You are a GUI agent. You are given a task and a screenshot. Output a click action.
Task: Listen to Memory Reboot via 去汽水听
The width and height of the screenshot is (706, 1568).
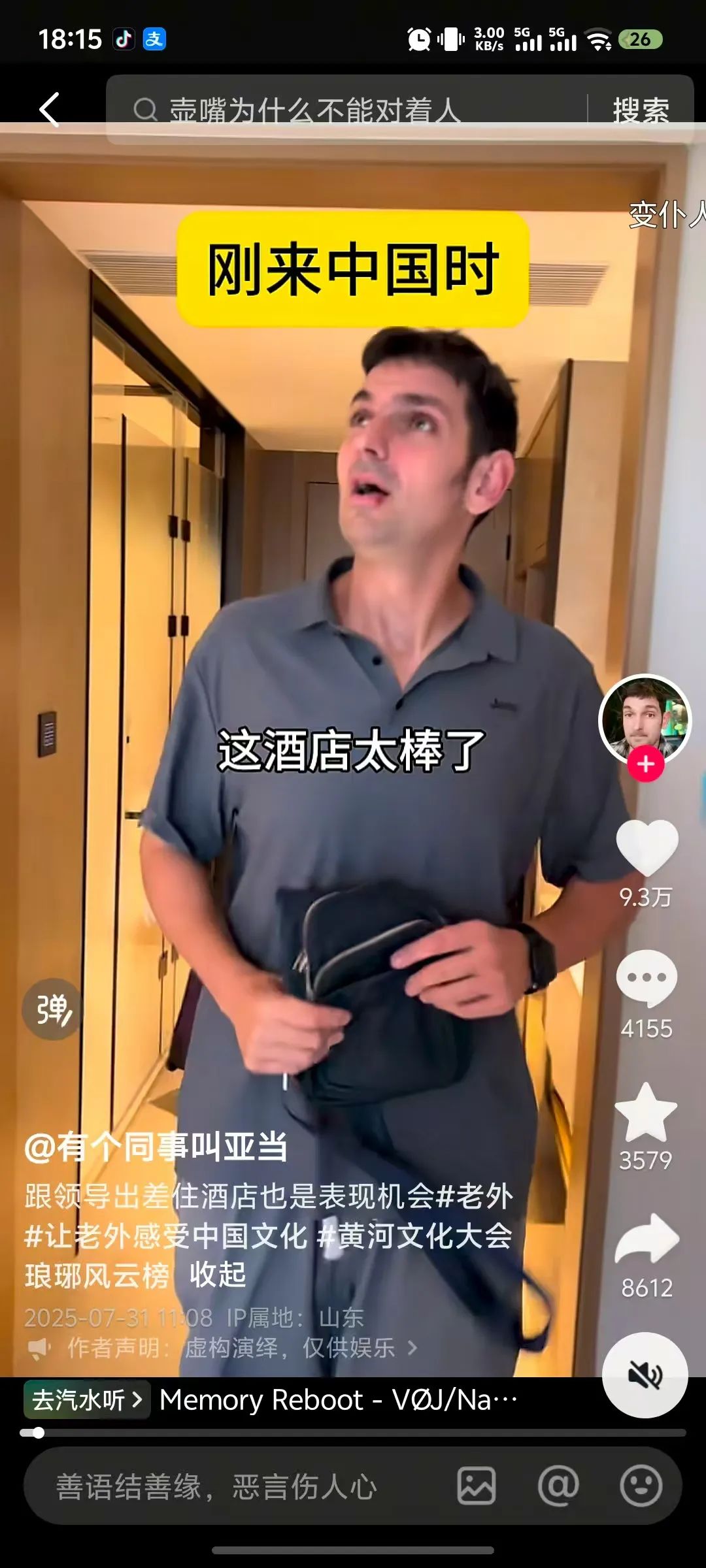(86, 1399)
